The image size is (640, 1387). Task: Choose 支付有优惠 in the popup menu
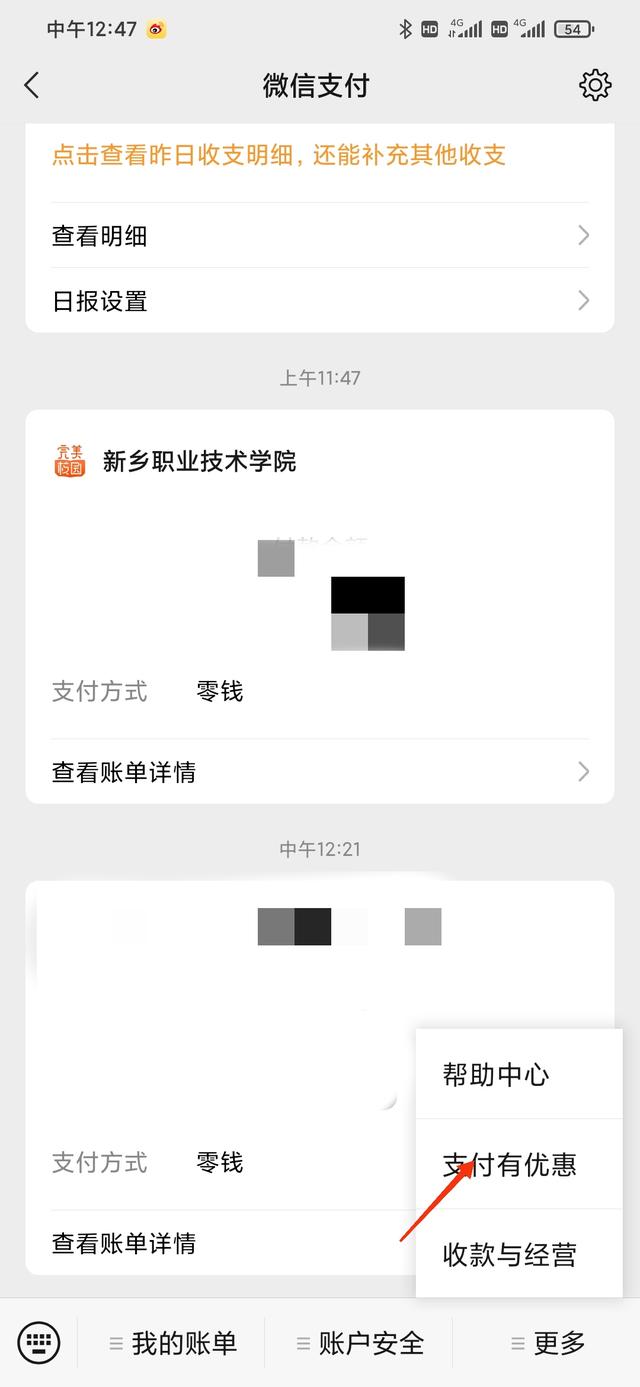510,1165
